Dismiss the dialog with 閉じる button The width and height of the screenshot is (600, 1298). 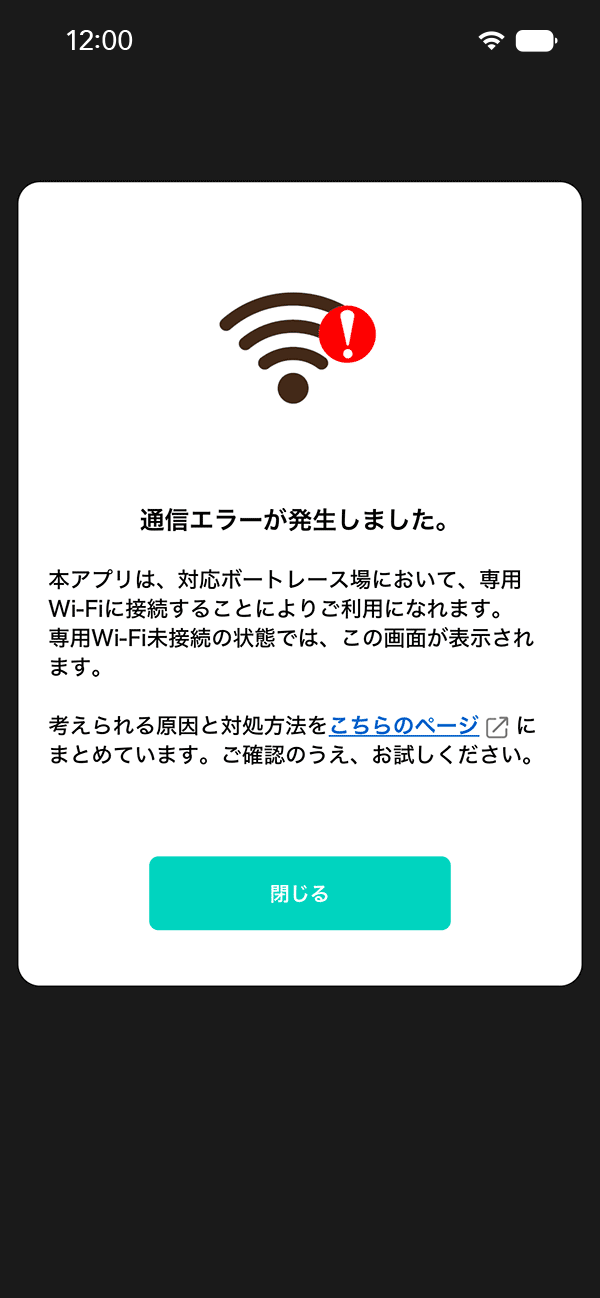(x=300, y=893)
